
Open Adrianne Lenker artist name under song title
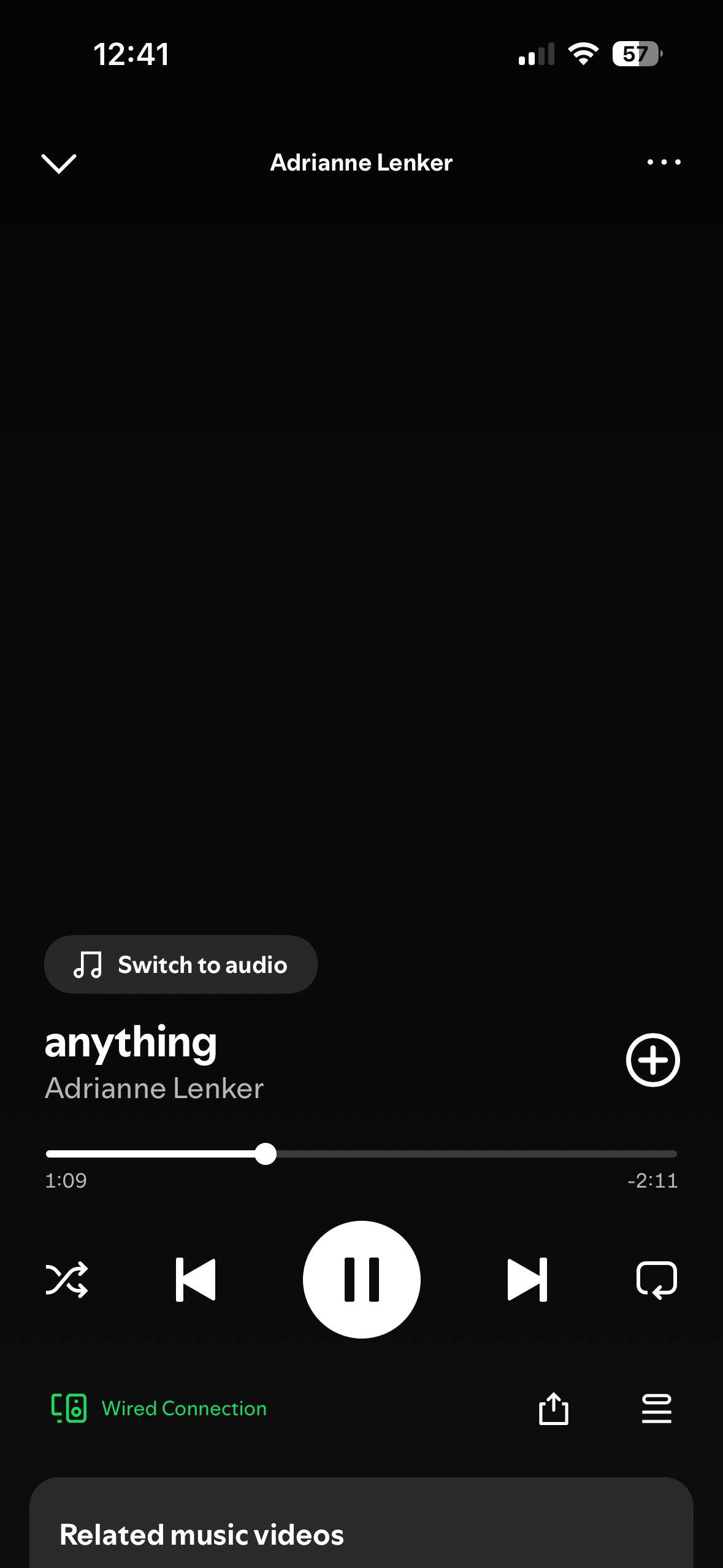coord(155,1088)
